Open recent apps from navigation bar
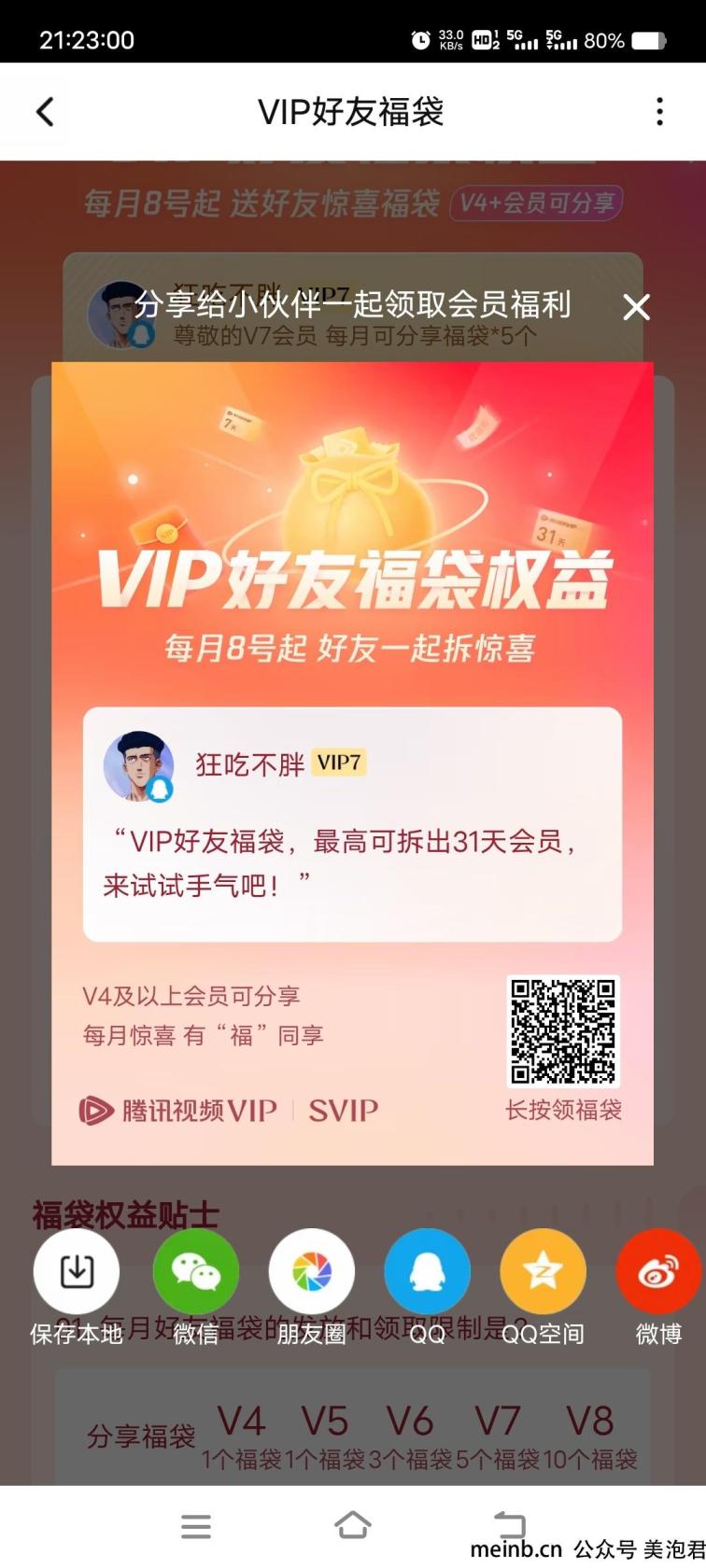 click(195, 1526)
